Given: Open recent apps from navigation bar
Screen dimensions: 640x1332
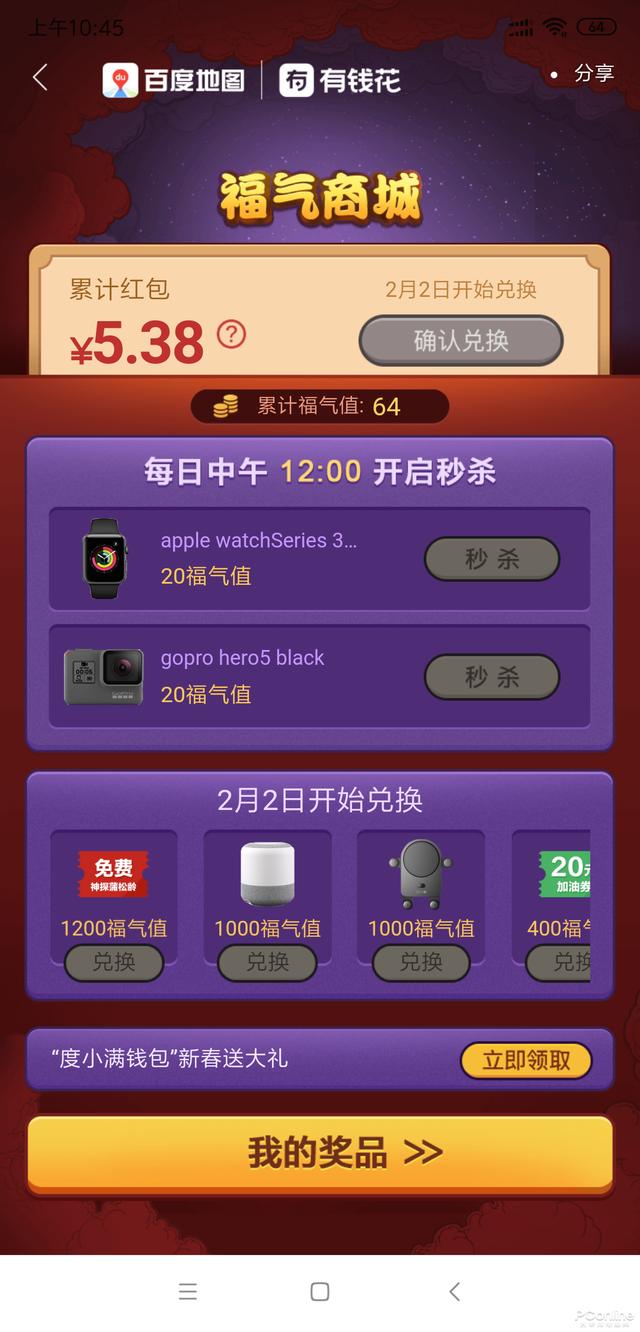Looking at the screenshot, I should 188,1291.
